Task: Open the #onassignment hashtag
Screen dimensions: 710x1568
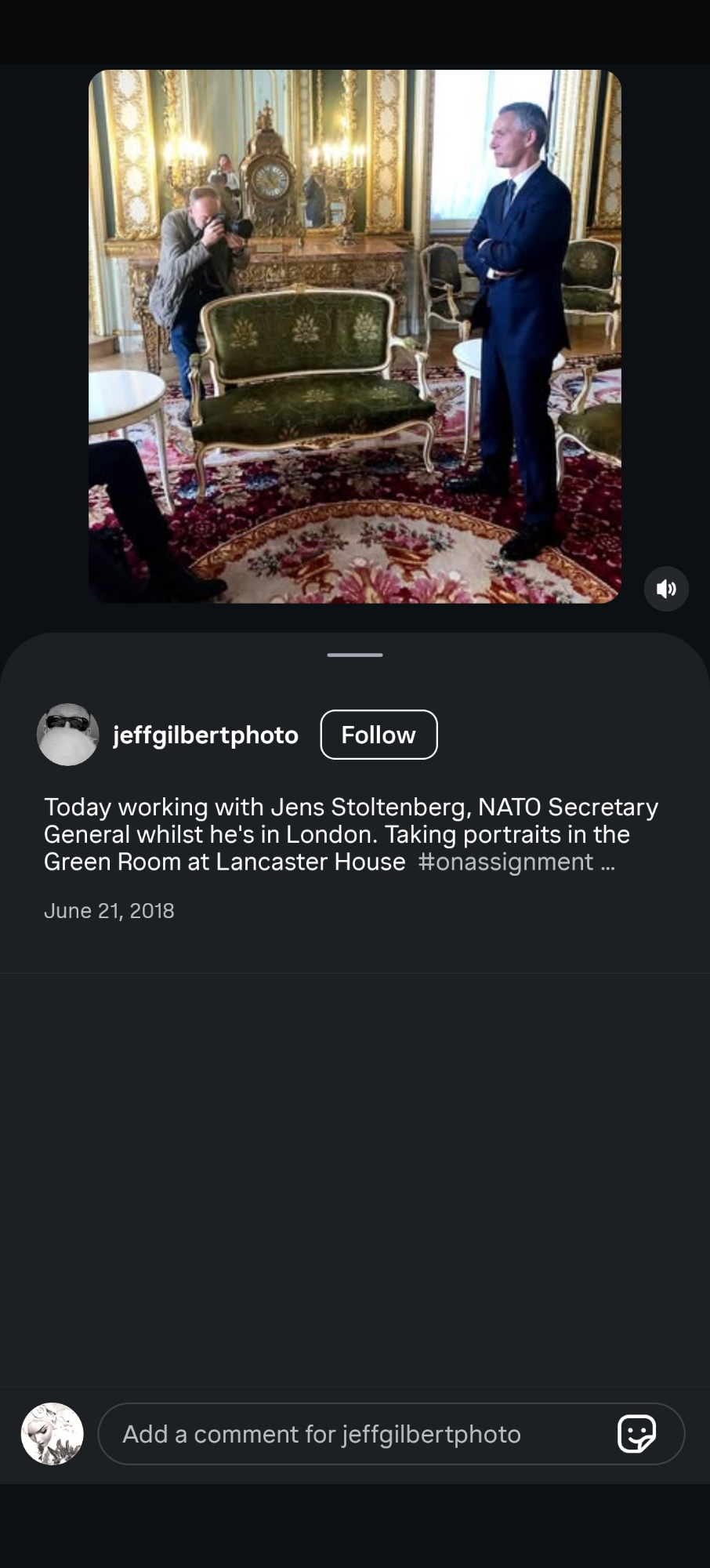Action: click(x=505, y=862)
